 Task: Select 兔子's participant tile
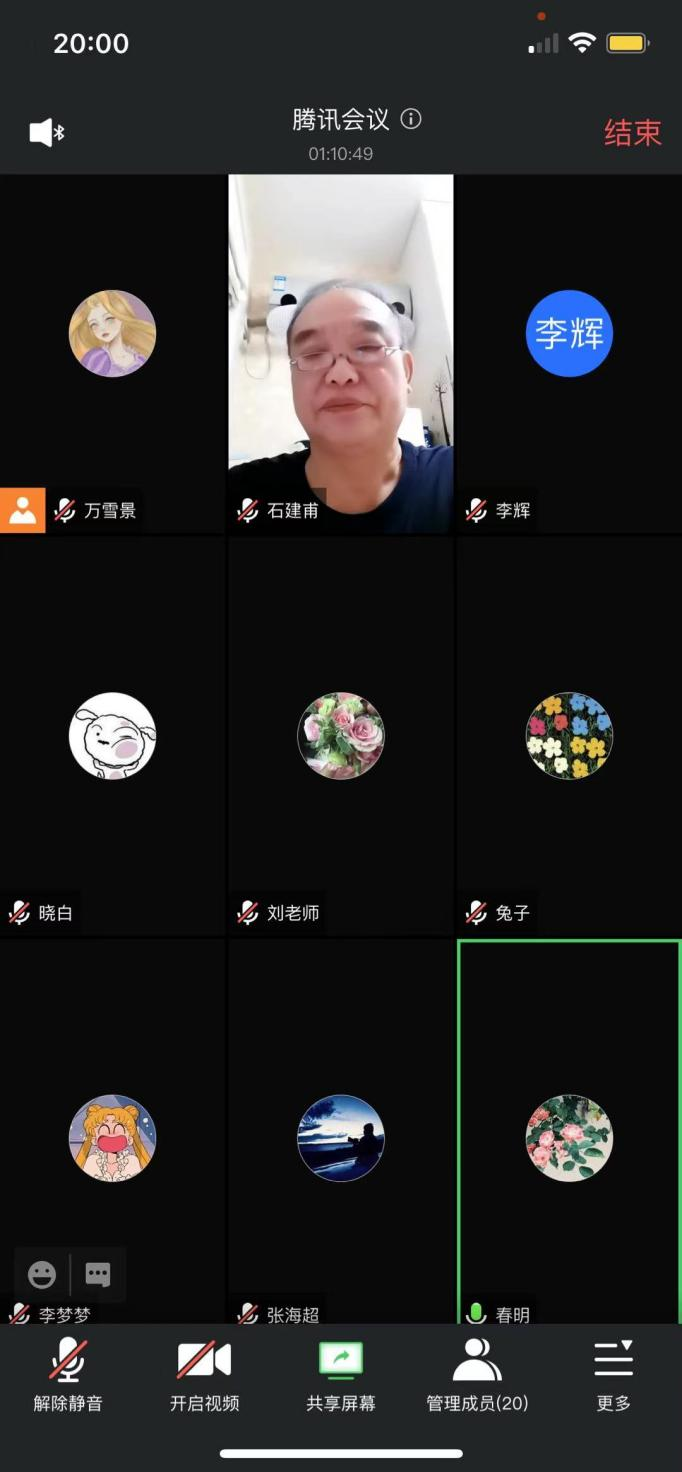pos(569,736)
